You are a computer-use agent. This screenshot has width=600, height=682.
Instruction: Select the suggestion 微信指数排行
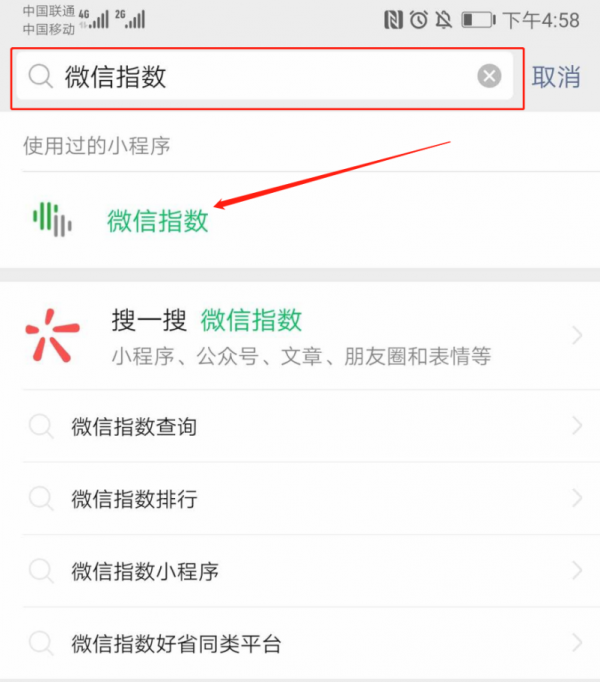point(300,498)
